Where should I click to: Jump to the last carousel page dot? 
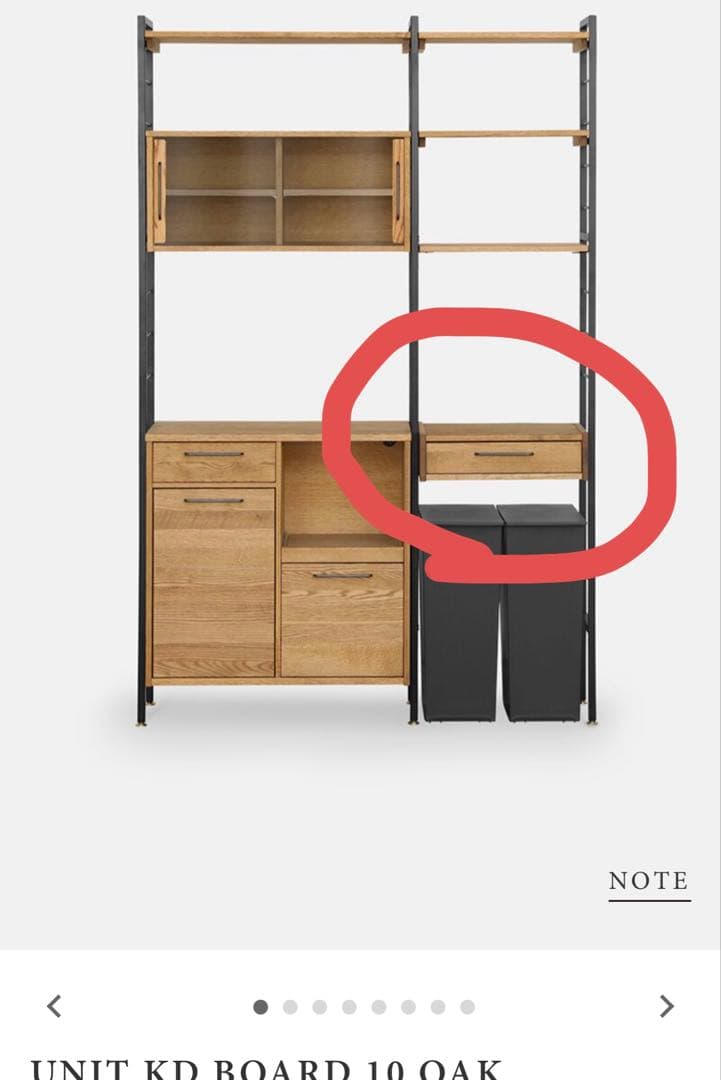[467, 1007]
